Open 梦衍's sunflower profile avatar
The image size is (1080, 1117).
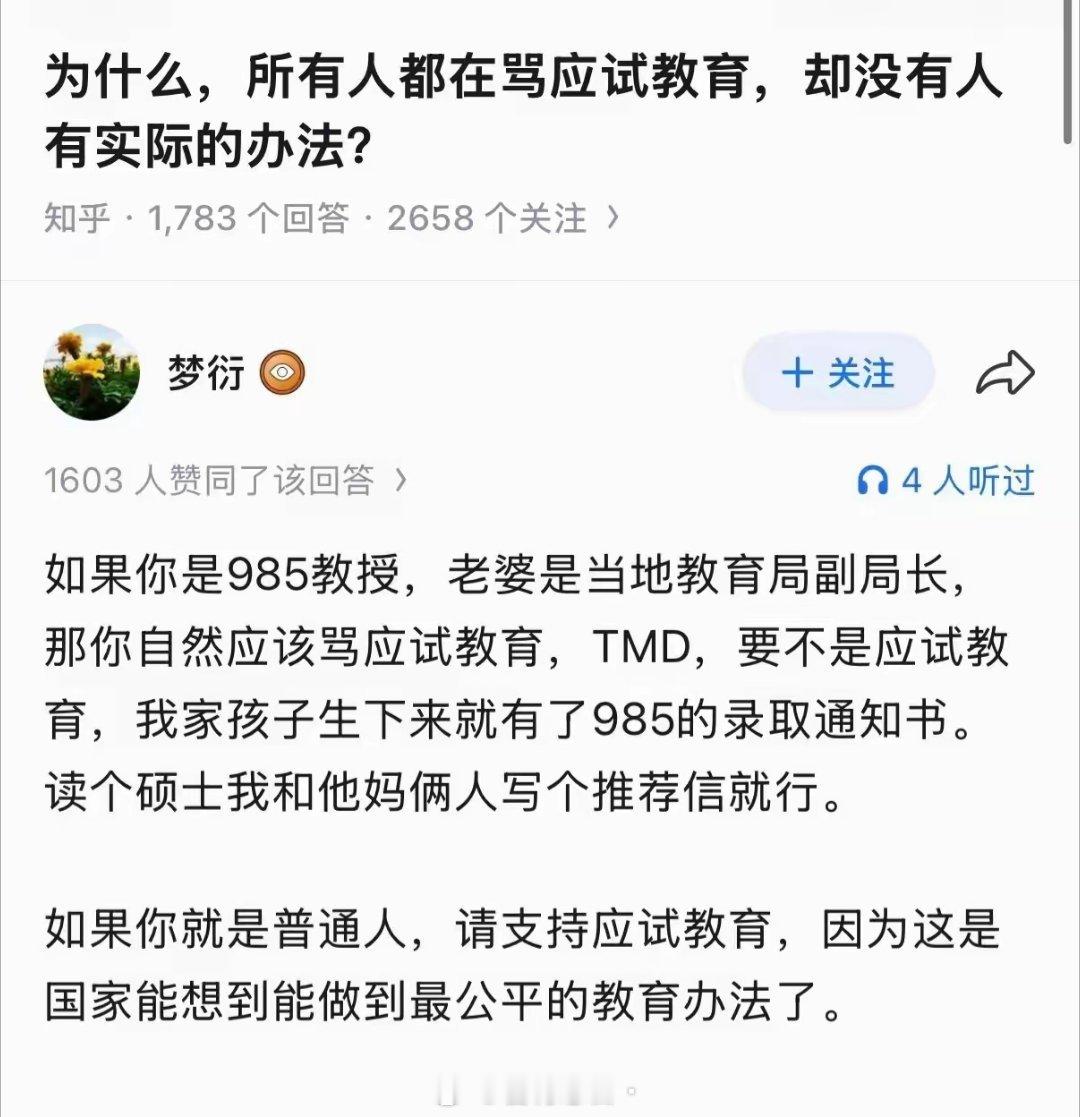92,371
